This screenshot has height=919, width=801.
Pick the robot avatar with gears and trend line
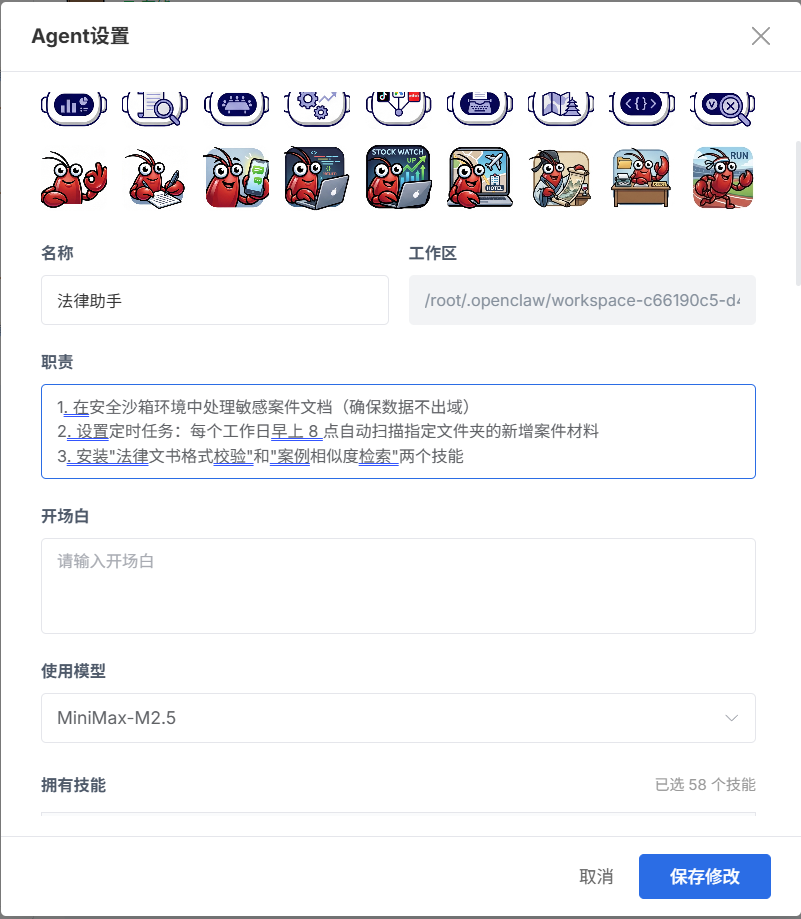[x=316, y=105]
